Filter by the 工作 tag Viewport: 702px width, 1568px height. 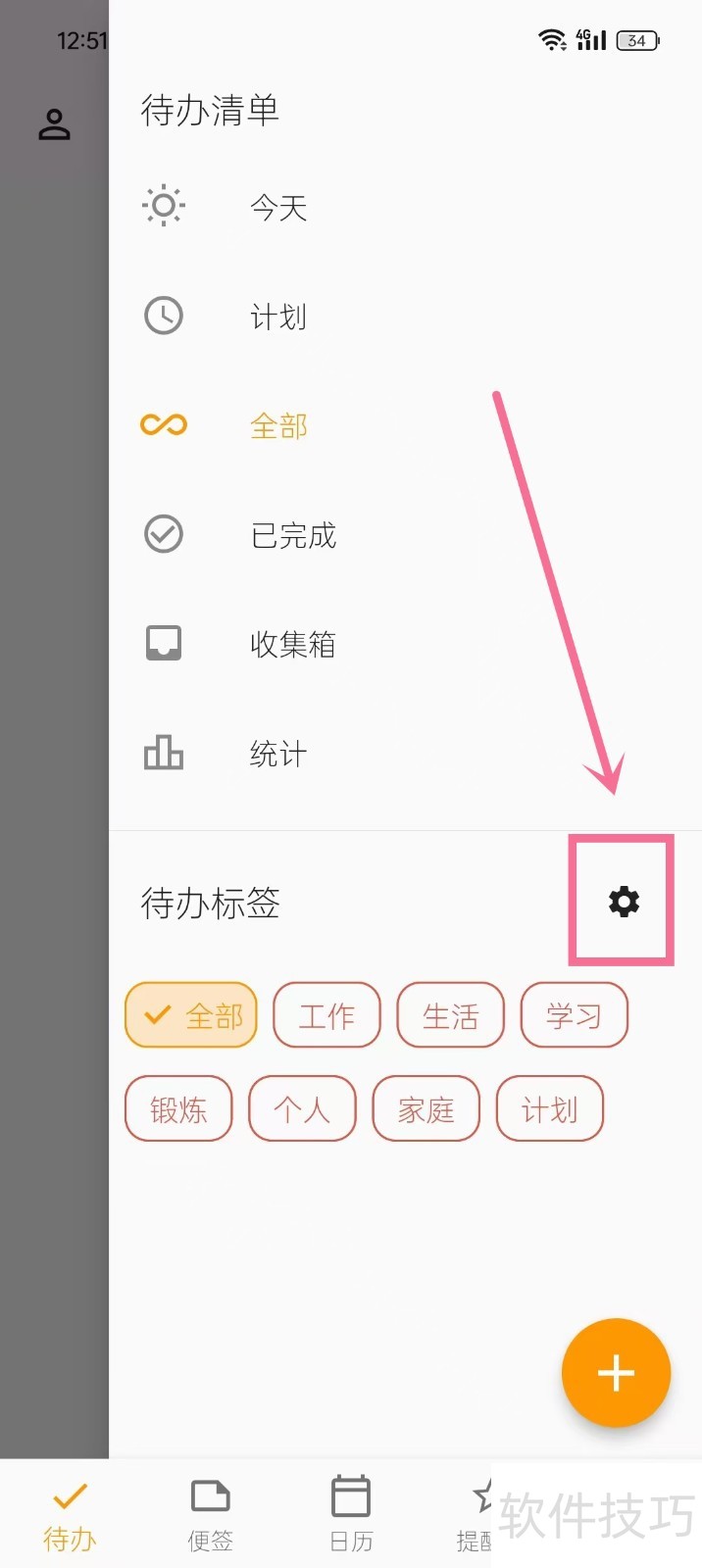(326, 1015)
